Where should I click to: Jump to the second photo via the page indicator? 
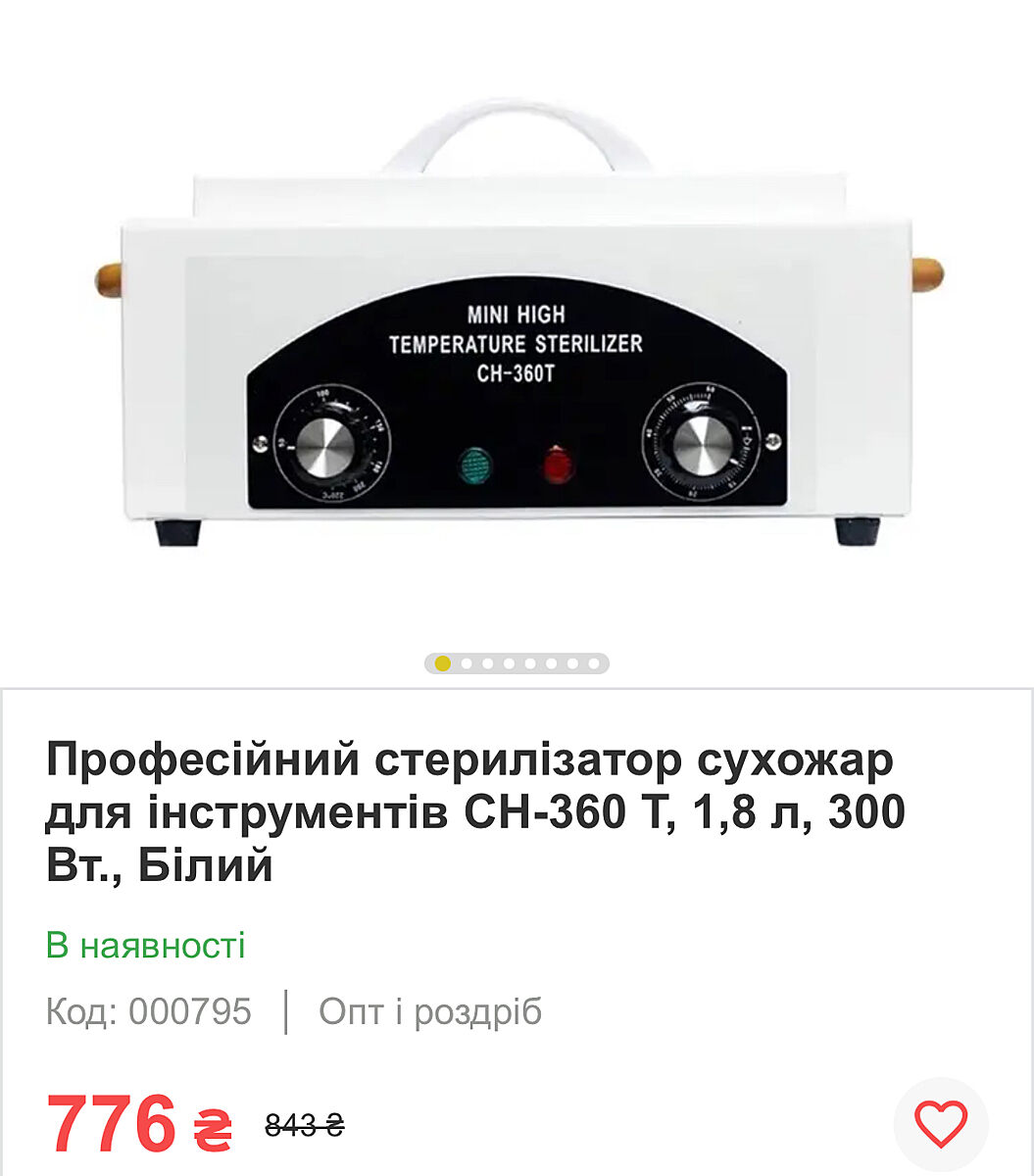tap(466, 663)
